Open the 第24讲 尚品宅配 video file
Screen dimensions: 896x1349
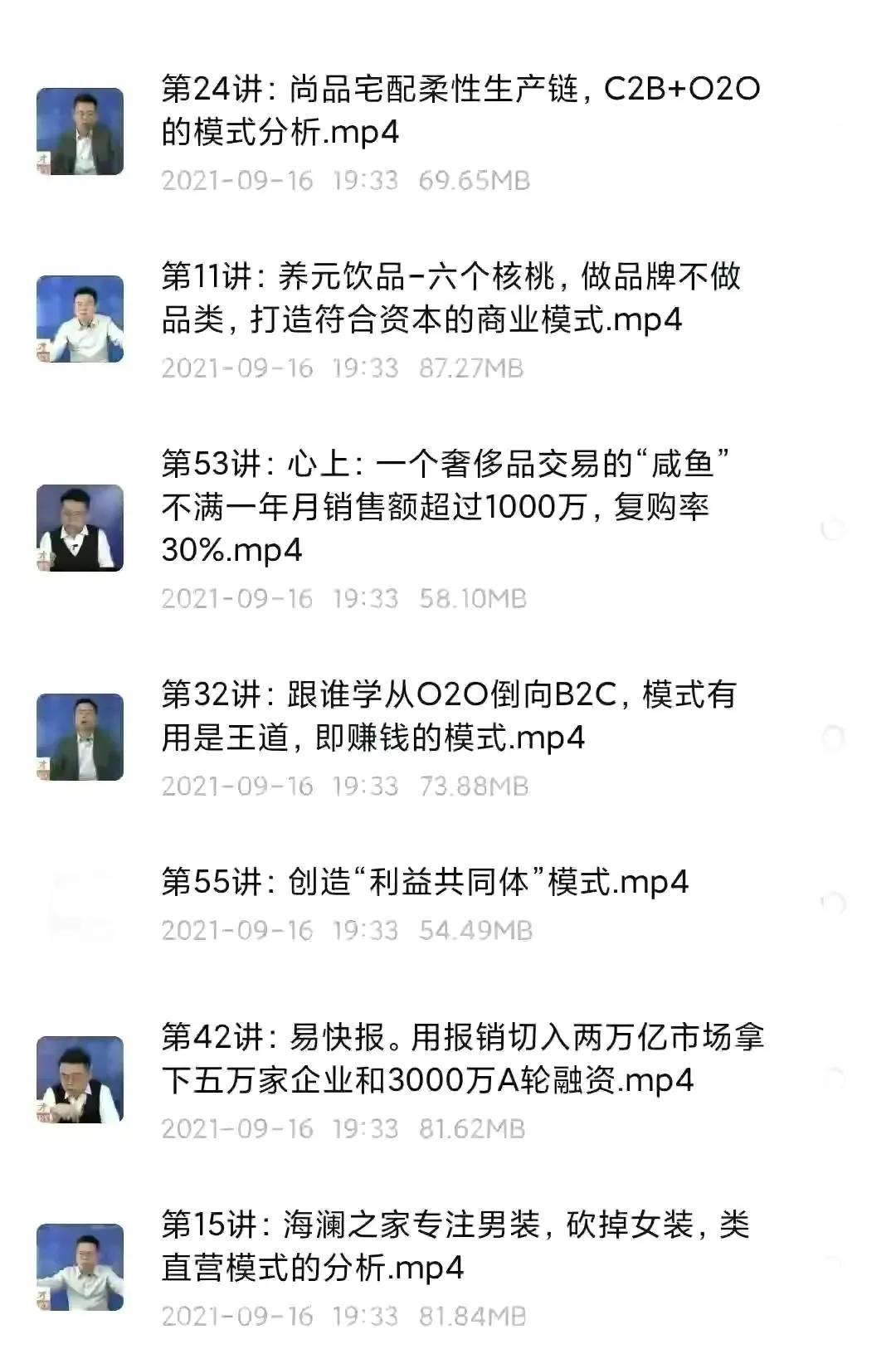(460, 110)
